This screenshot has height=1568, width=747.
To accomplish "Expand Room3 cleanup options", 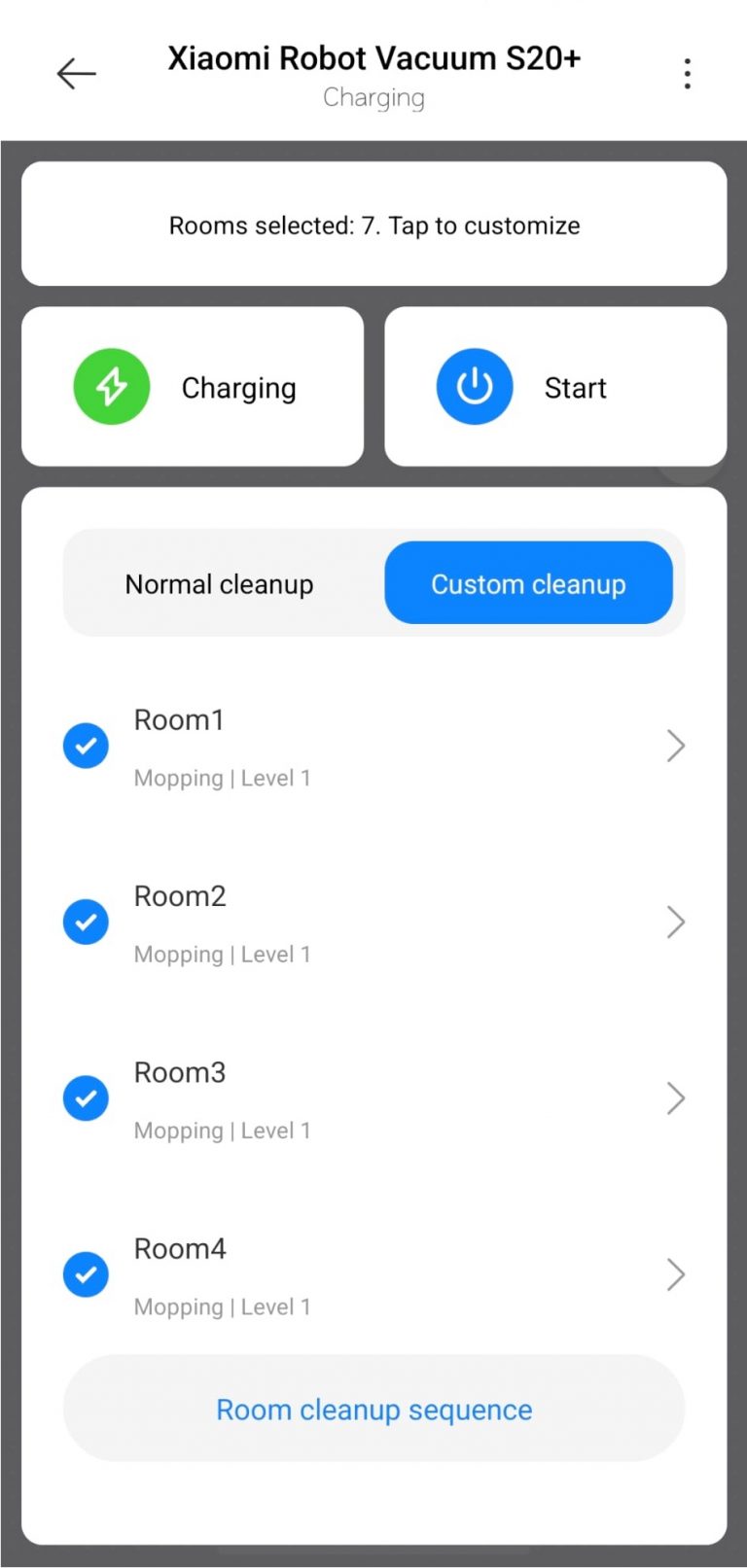I will [677, 1098].
